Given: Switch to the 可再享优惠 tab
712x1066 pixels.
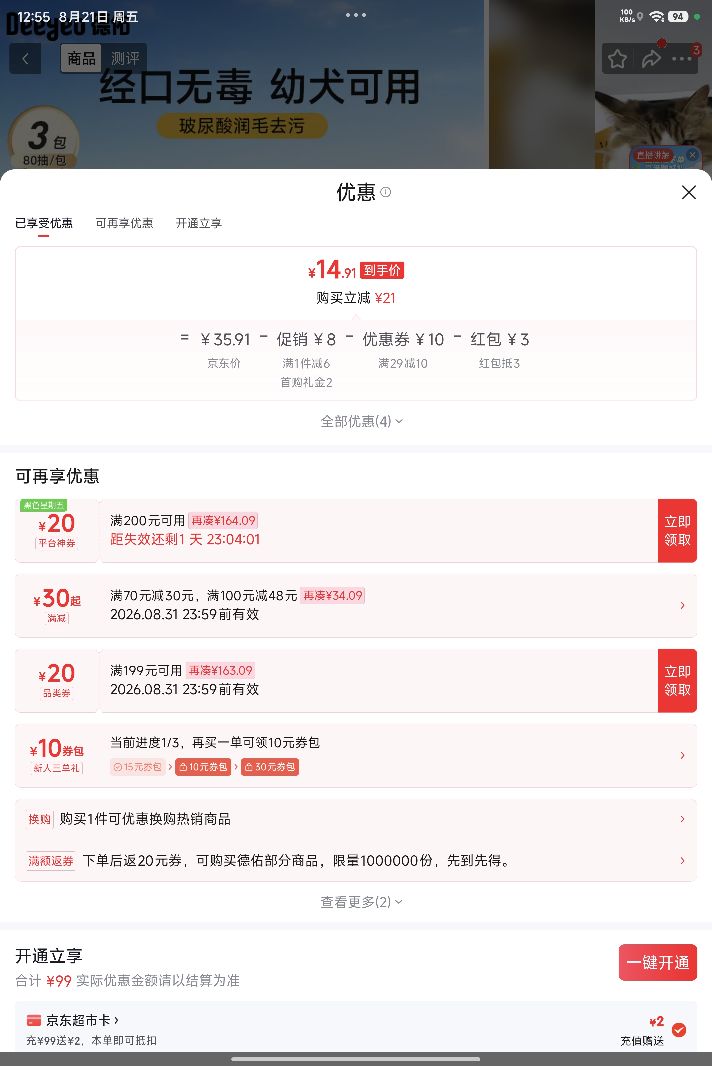Looking at the screenshot, I should pyautogui.click(x=124, y=223).
